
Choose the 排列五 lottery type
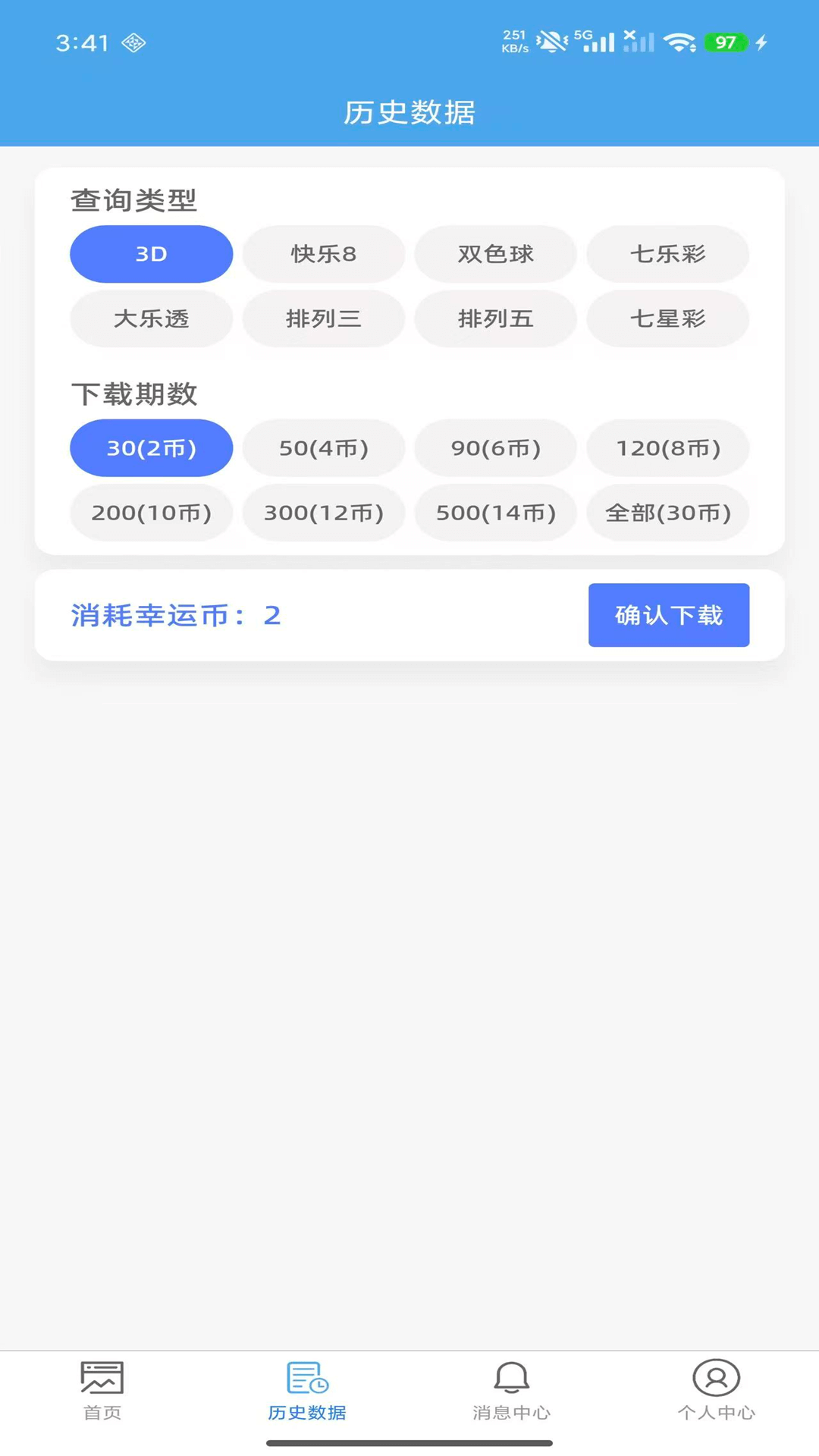[x=495, y=319]
